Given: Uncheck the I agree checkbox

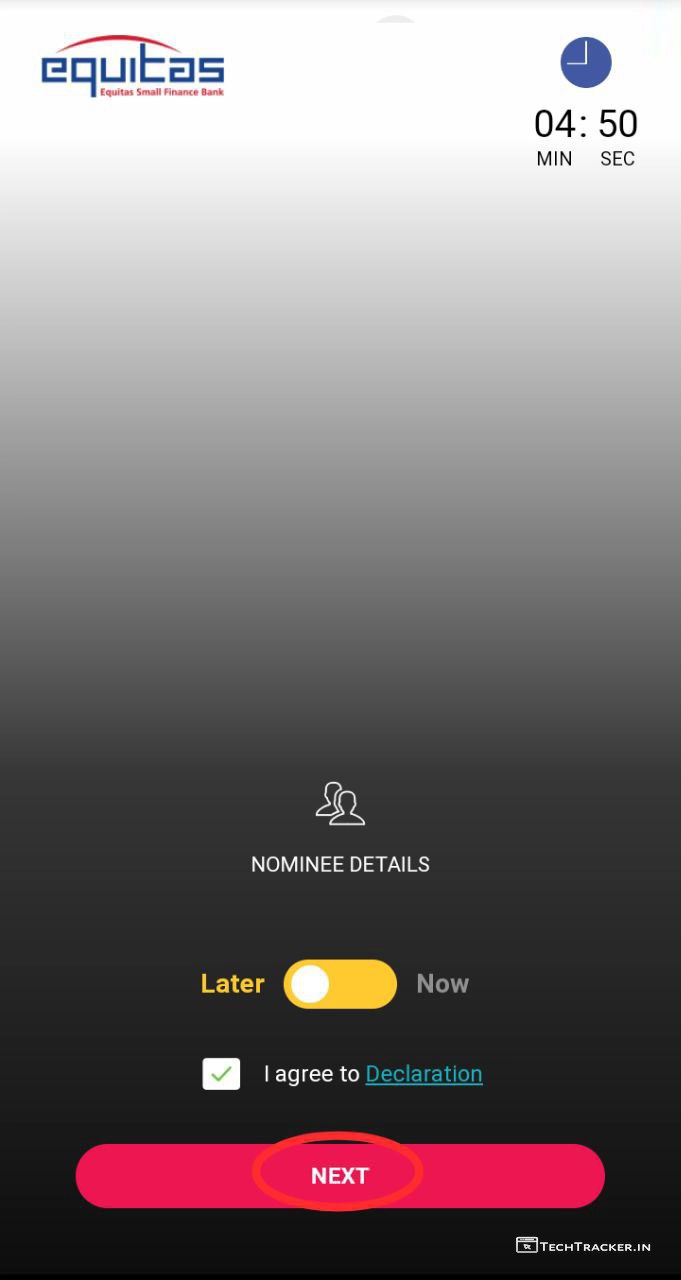Looking at the screenshot, I should pyautogui.click(x=221, y=1074).
